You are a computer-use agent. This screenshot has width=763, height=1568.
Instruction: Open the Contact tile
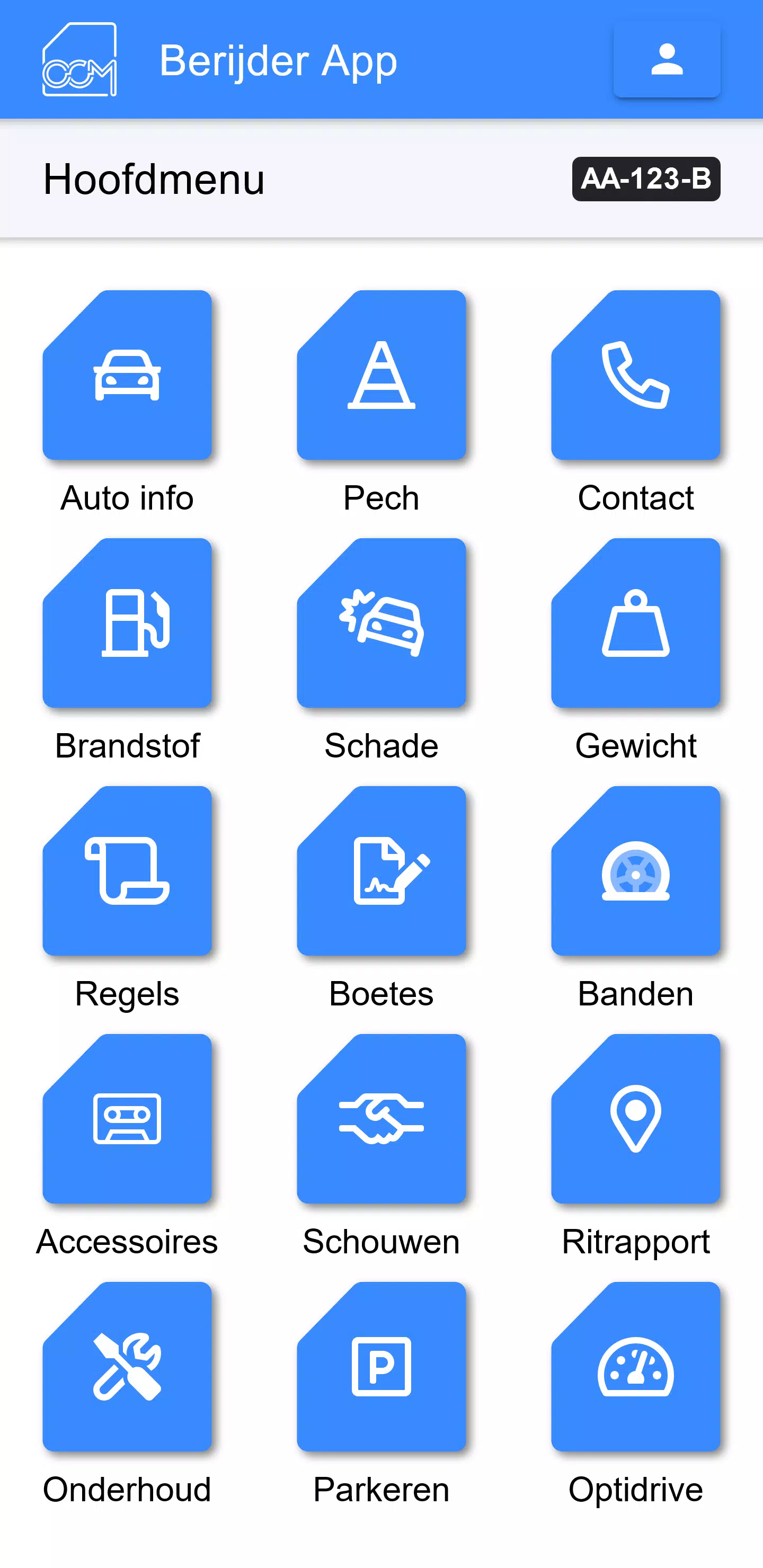tap(636, 375)
